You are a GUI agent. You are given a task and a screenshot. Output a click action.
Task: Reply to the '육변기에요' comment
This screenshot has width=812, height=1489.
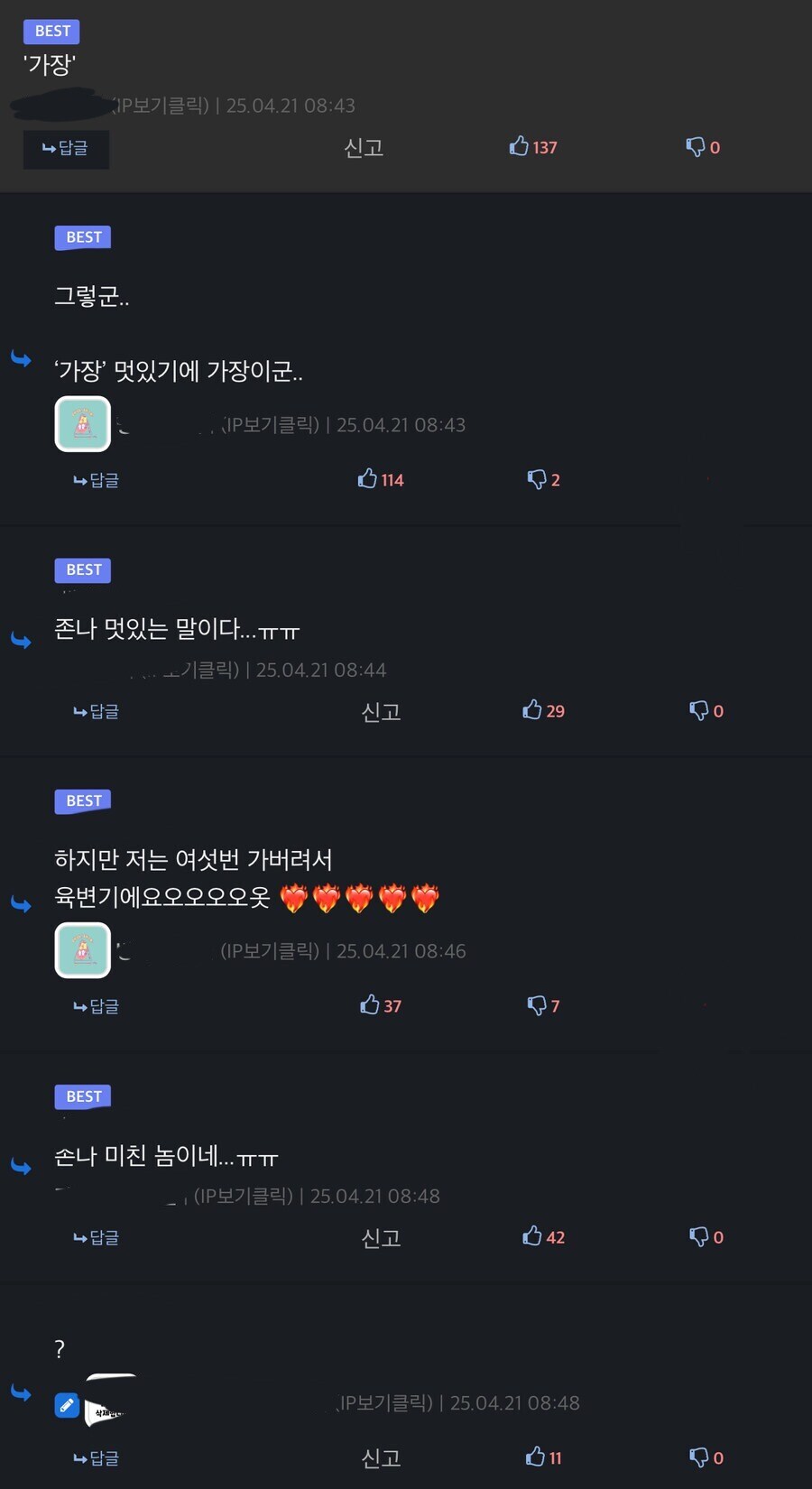tap(97, 1006)
